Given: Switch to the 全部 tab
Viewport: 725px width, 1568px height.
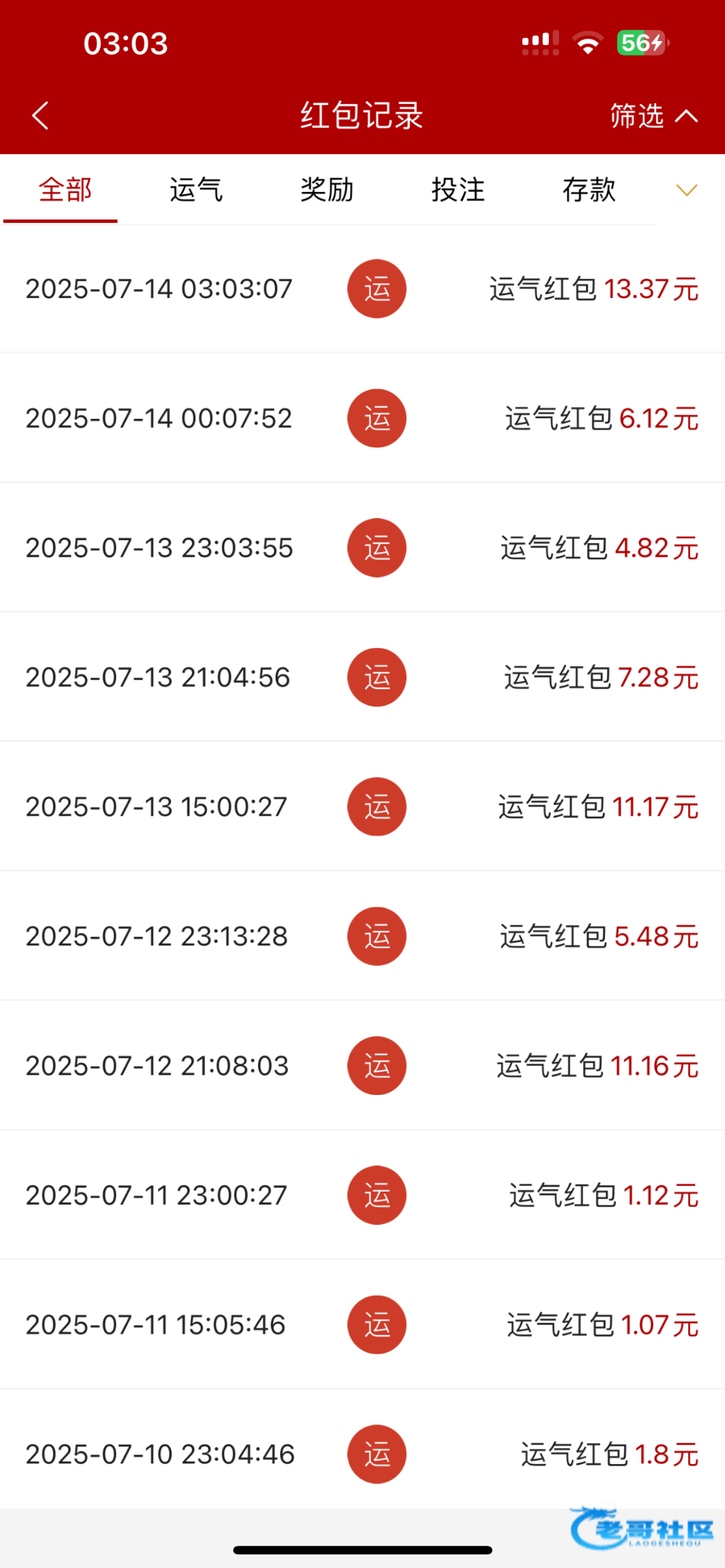Looking at the screenshot, I should point(65,190).
